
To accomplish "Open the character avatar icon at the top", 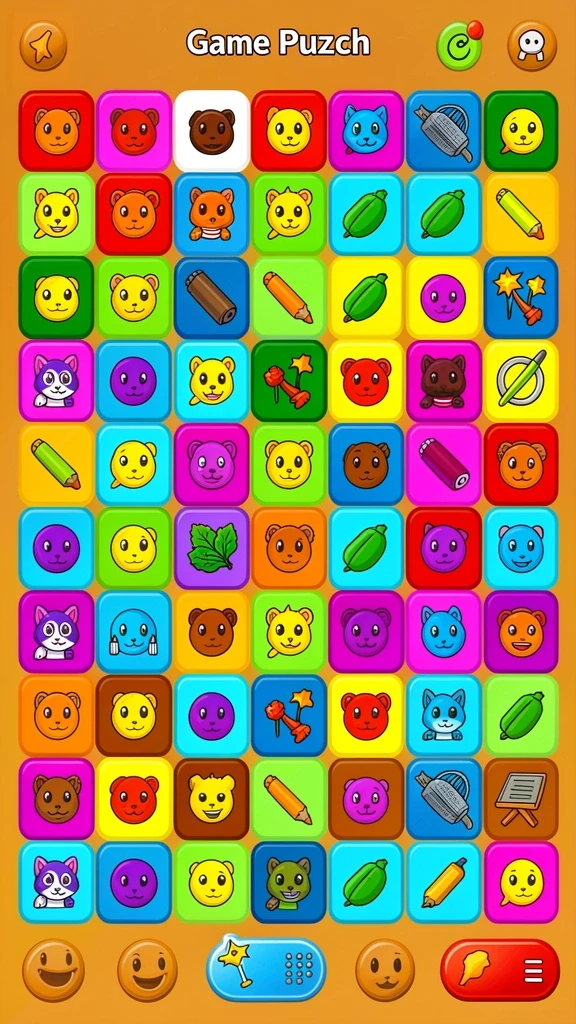I will [x=532, y=46].
